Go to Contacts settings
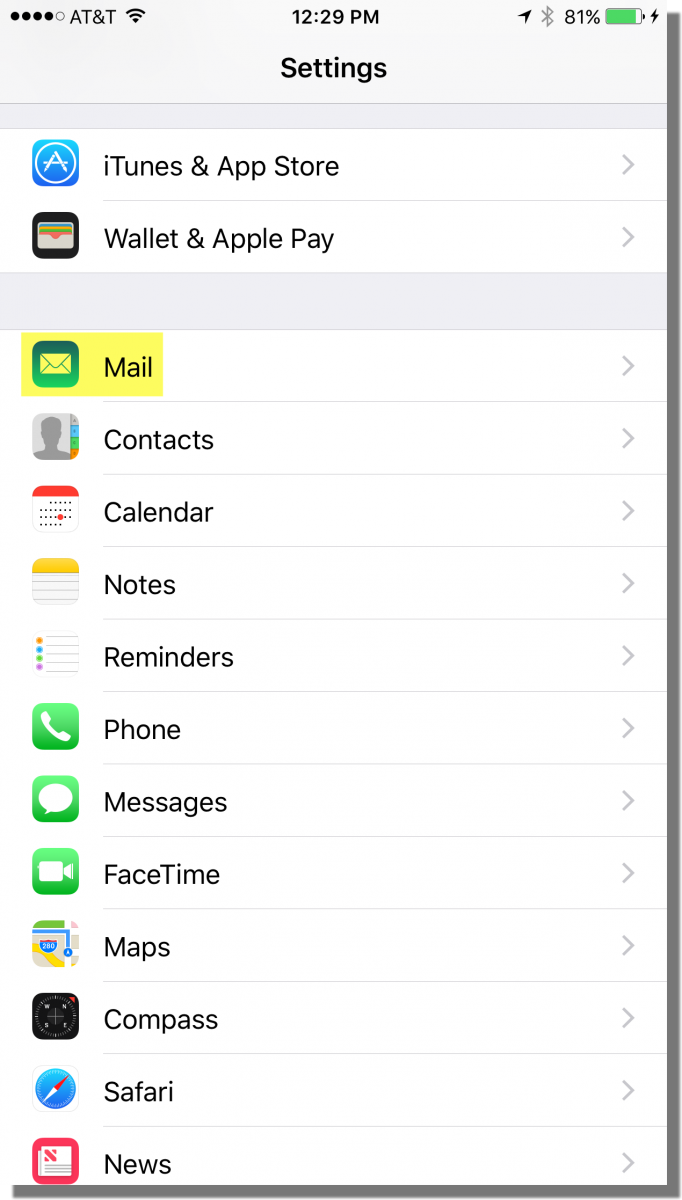This screenshot has height=1200, width=682. coord(159,440)
